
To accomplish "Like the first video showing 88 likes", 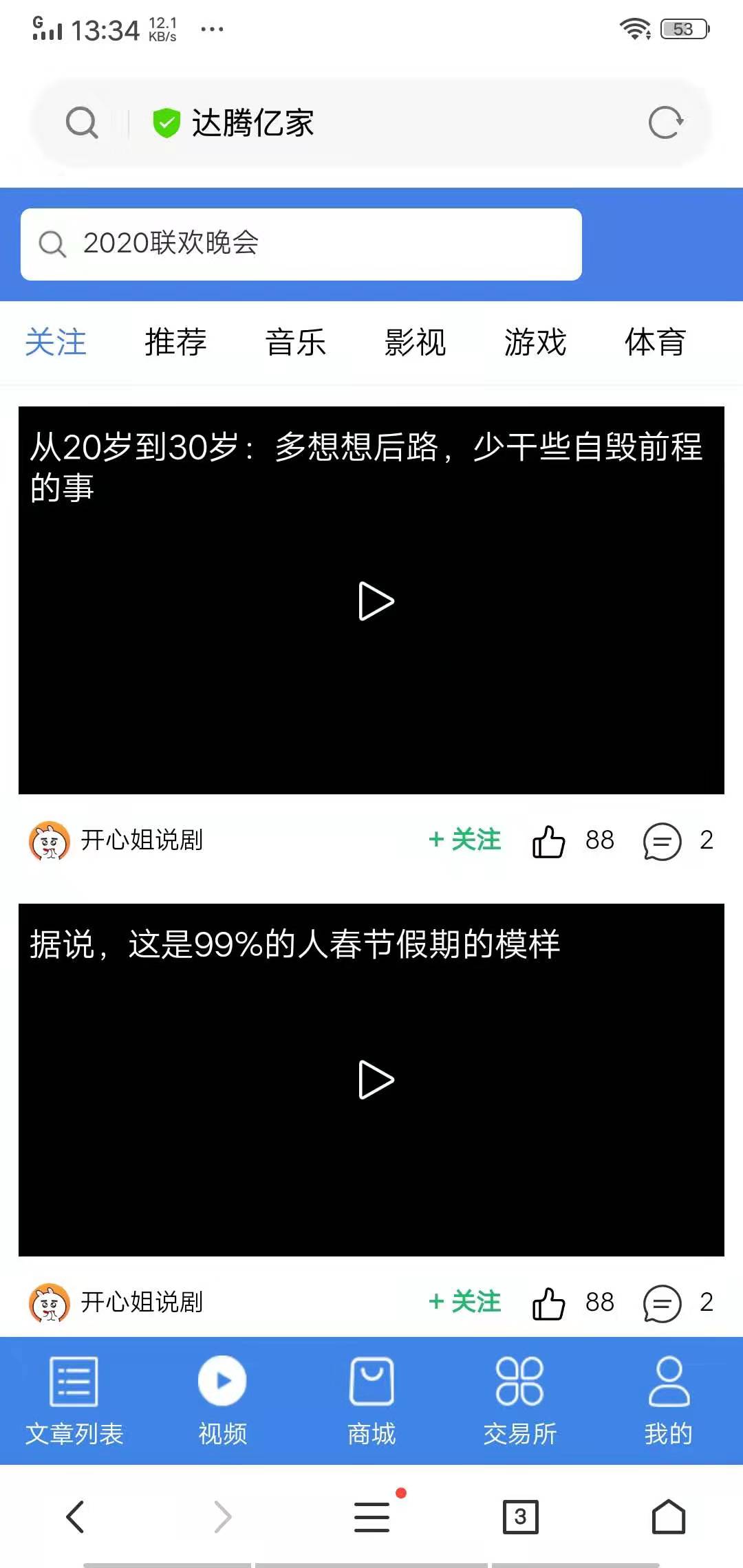I will (550, 840).
